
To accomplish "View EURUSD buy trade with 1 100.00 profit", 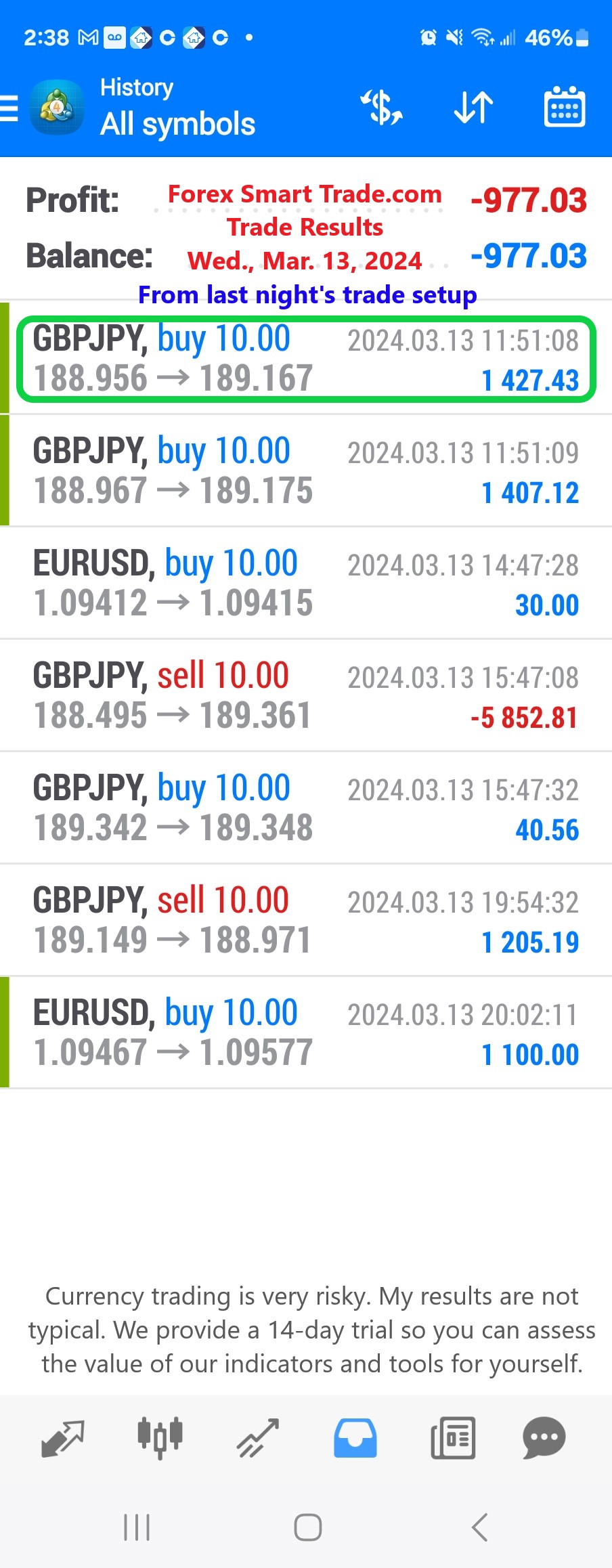I will (306, 1033).
